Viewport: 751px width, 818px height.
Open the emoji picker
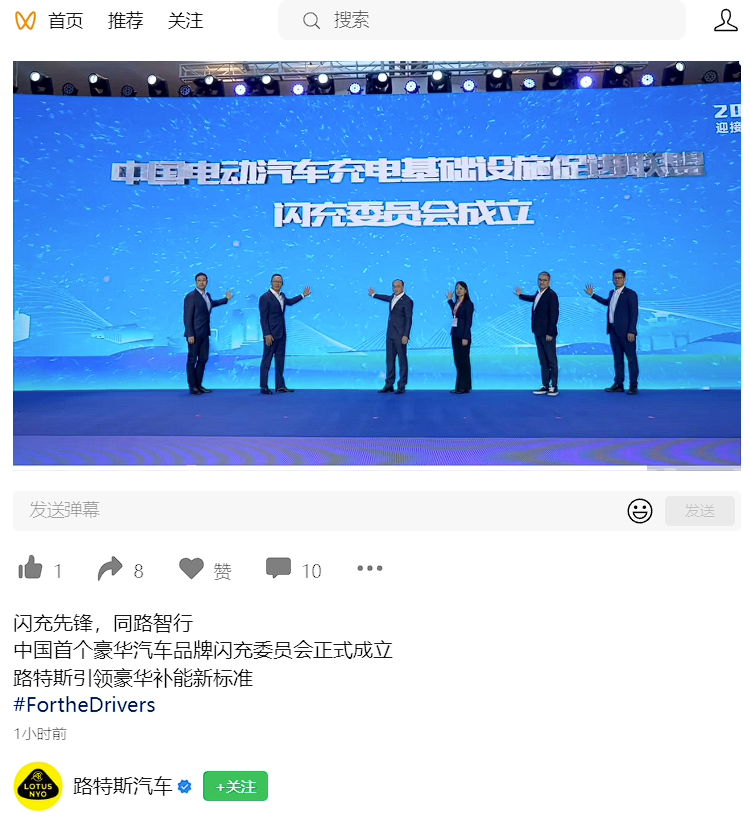(x=640, y=511)
